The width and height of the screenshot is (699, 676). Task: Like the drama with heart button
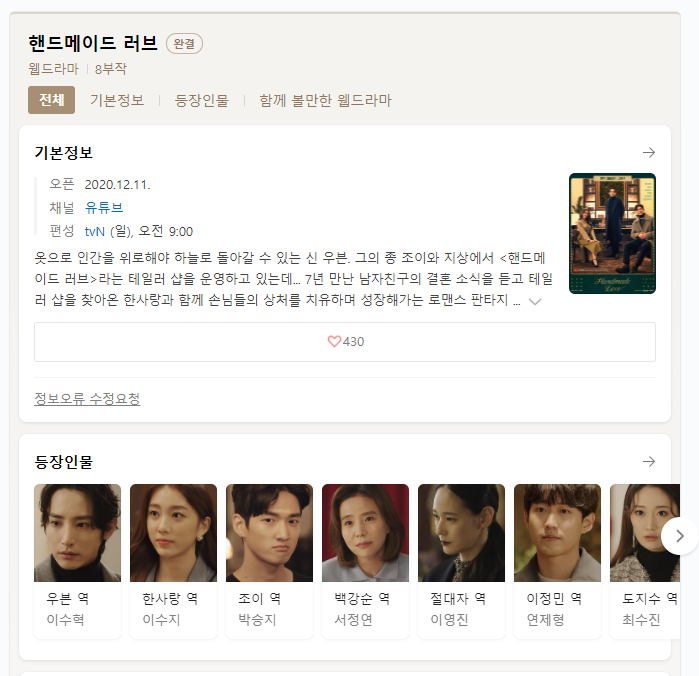[345, 341]
